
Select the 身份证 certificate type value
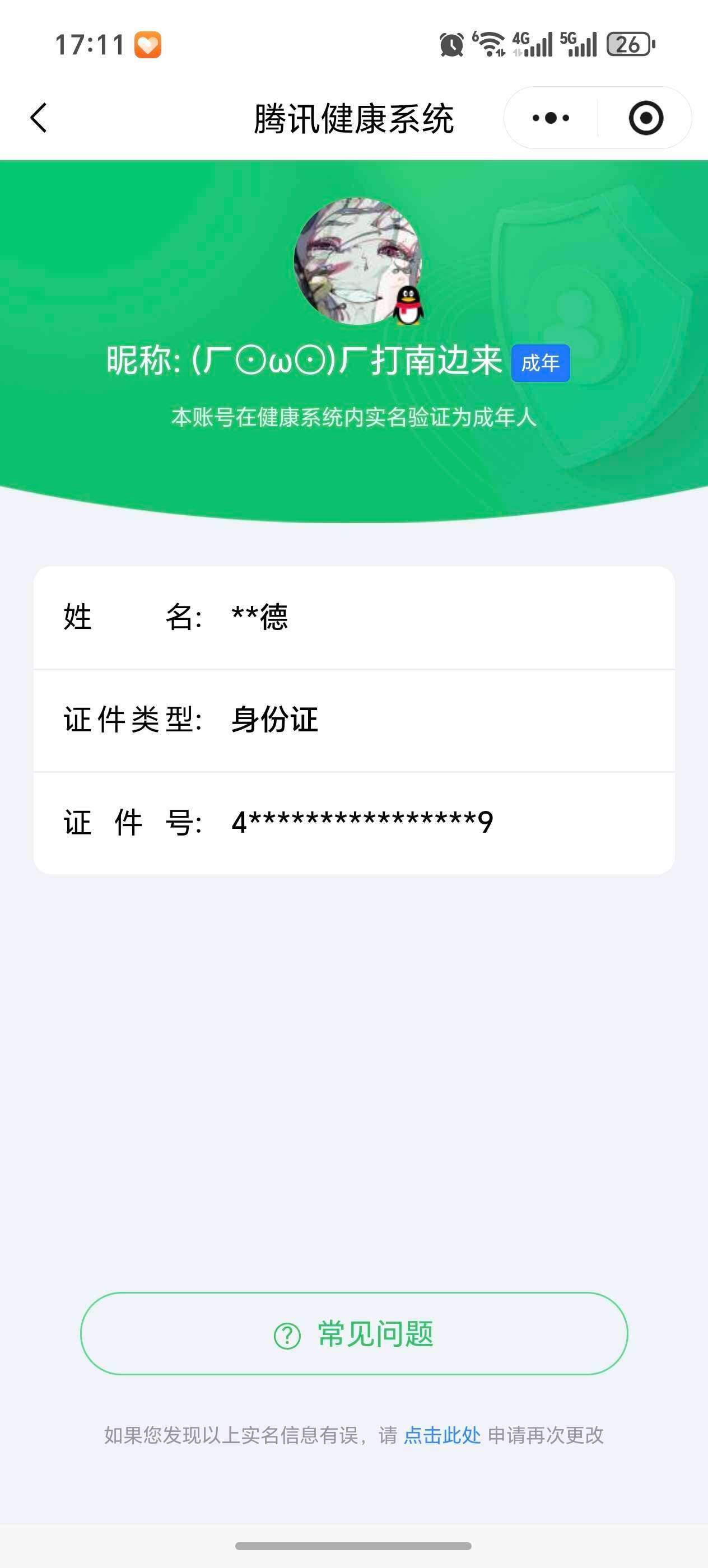coord(274,720)
